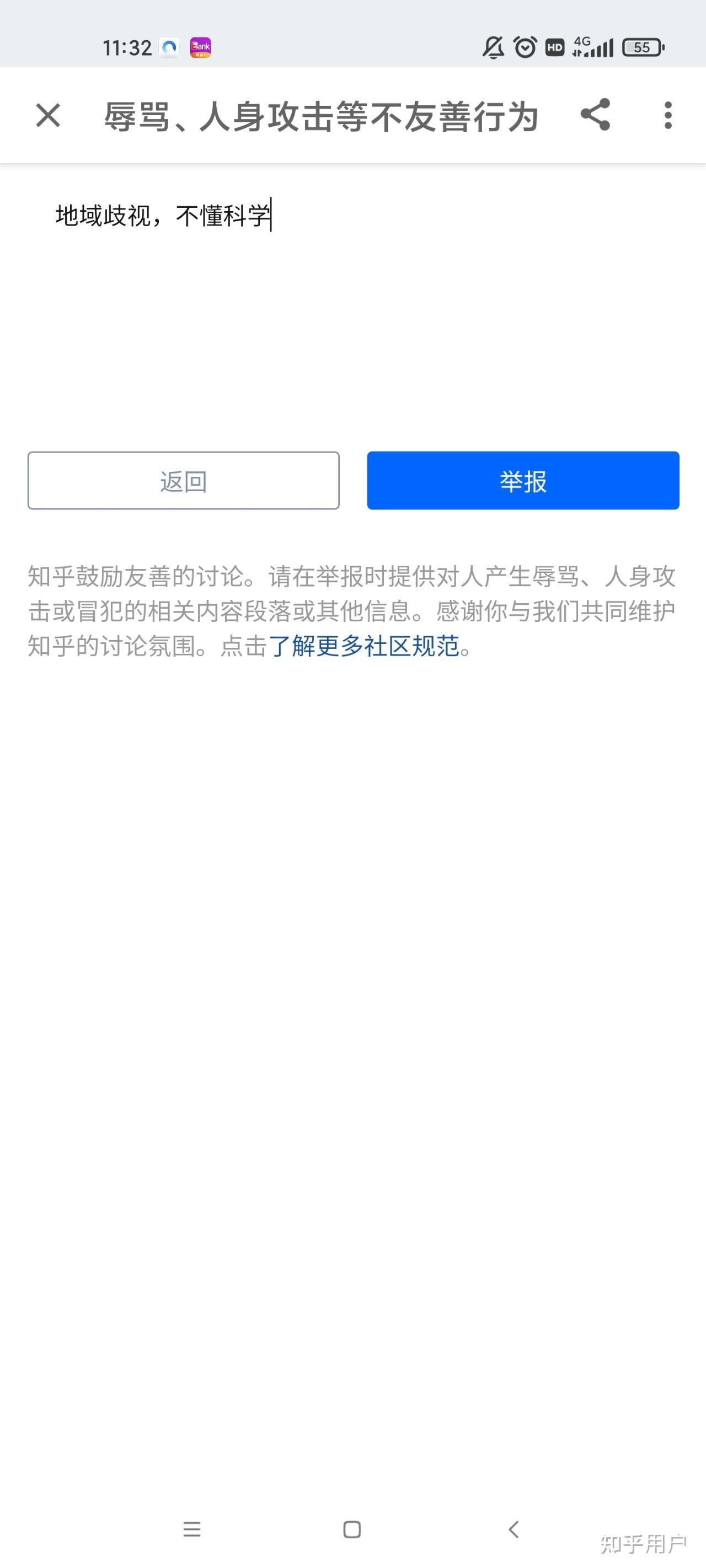Open the three-dot overflow menu
706x1568 pixels.
667,115
